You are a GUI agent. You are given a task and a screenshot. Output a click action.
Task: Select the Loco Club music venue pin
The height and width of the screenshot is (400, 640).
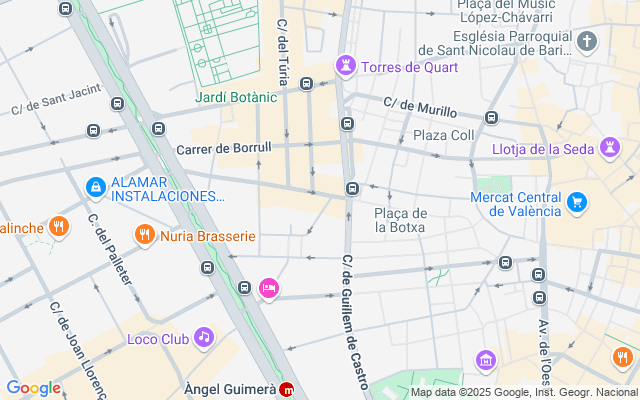204,338
